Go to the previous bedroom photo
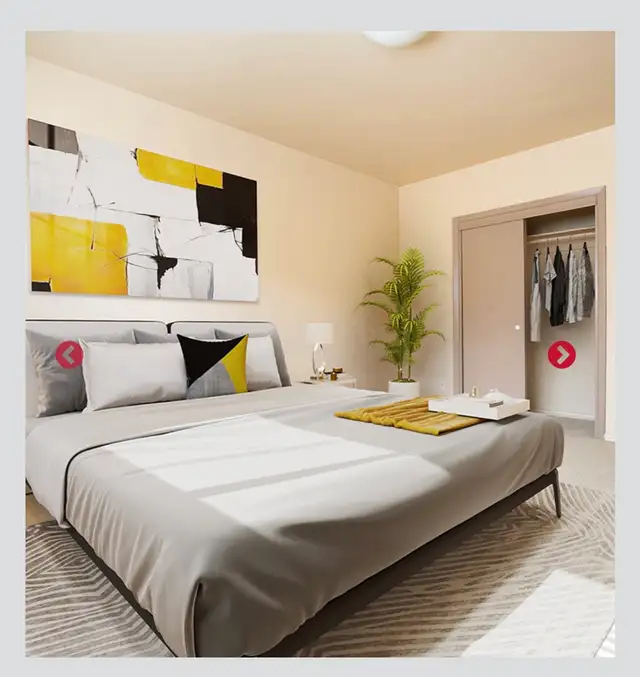Image resolution: width=640 pixels, height=677 pixels. click(x=68, y=355)
